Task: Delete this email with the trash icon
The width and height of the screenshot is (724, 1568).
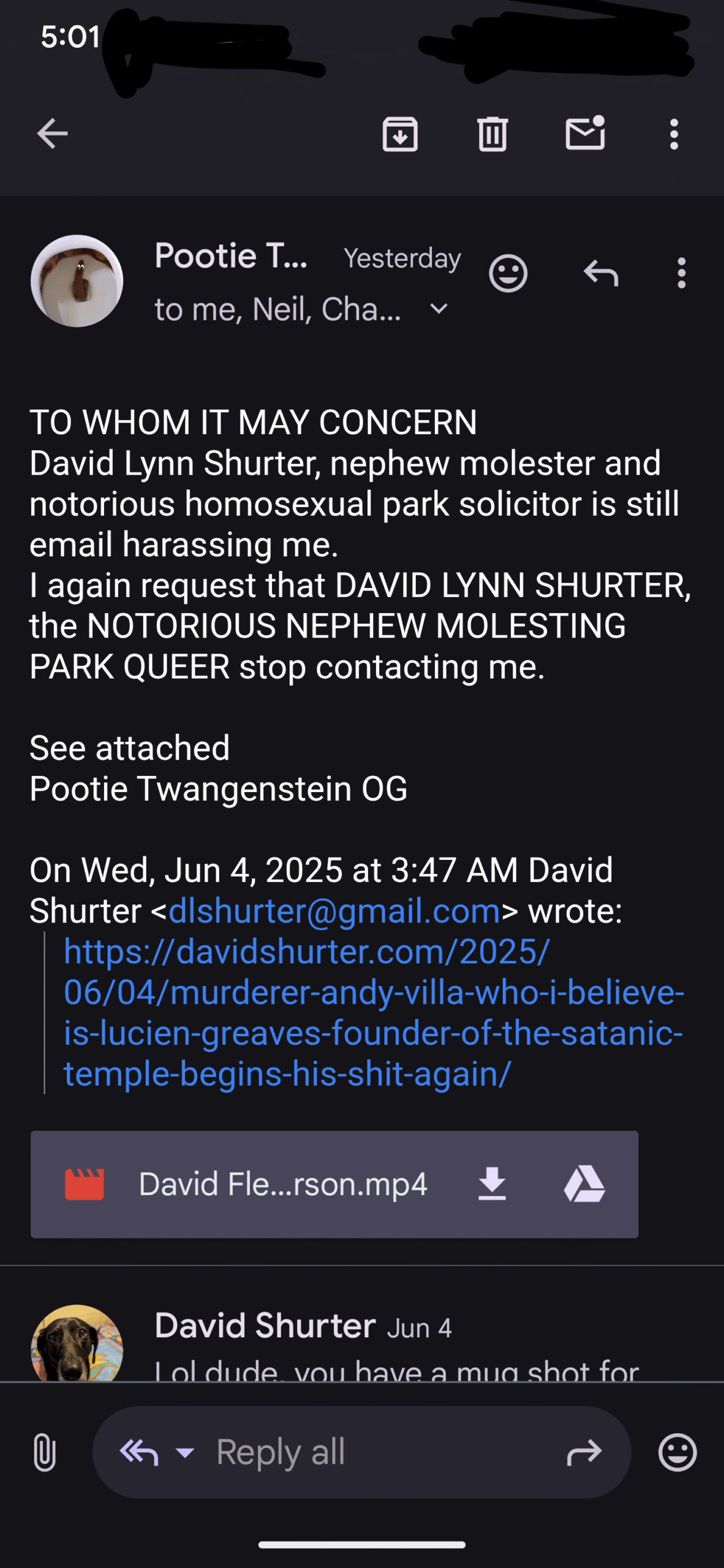Action: coord(492,134)
